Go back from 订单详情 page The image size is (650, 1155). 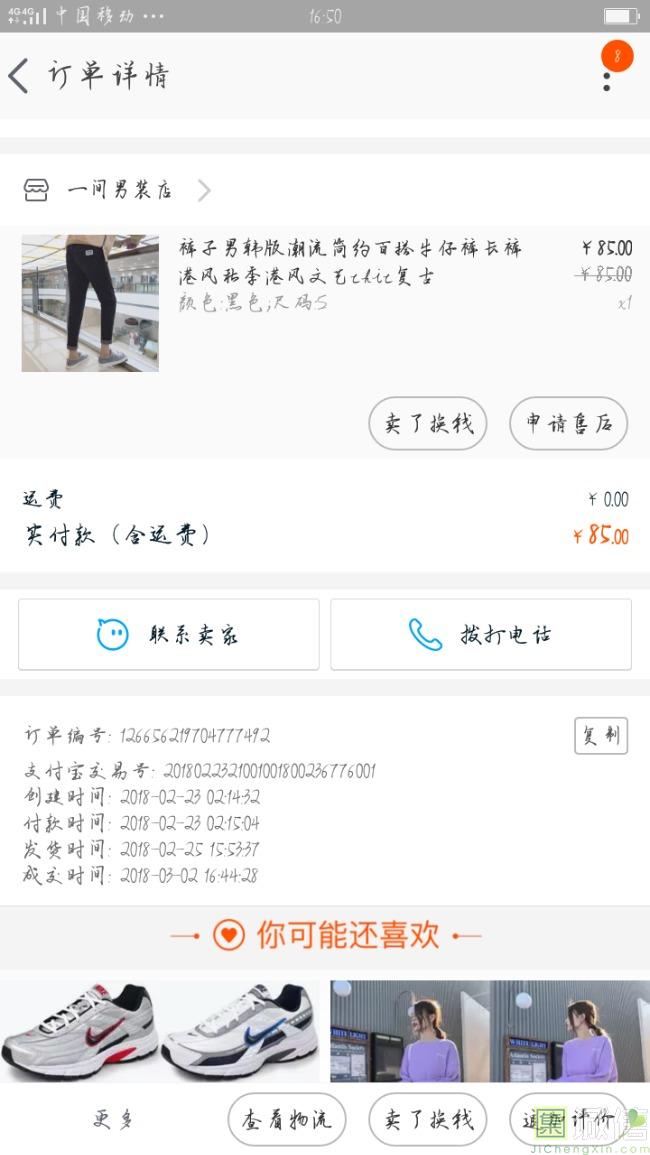[20, 76]
